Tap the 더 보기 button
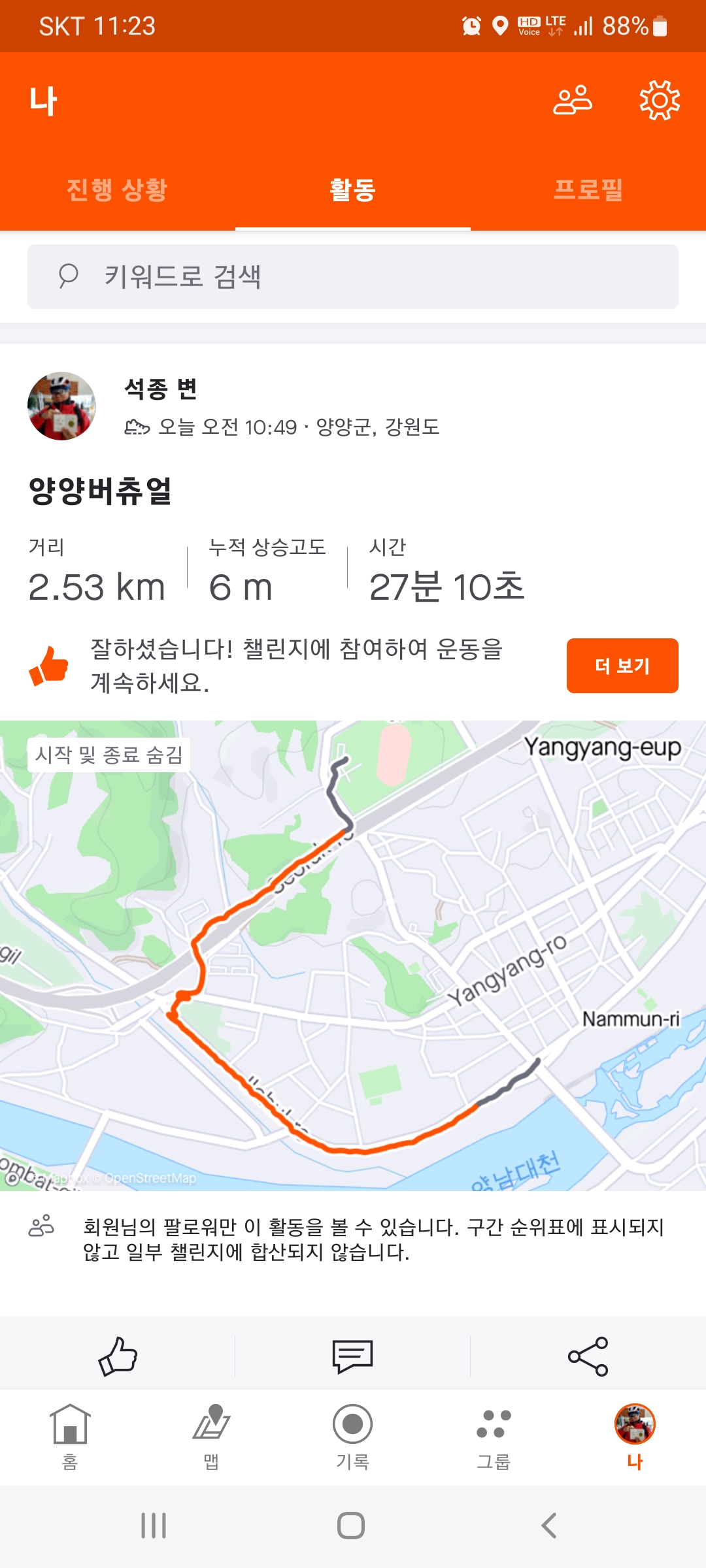This screenshot has width=706, height=1568. pos(622,666)
